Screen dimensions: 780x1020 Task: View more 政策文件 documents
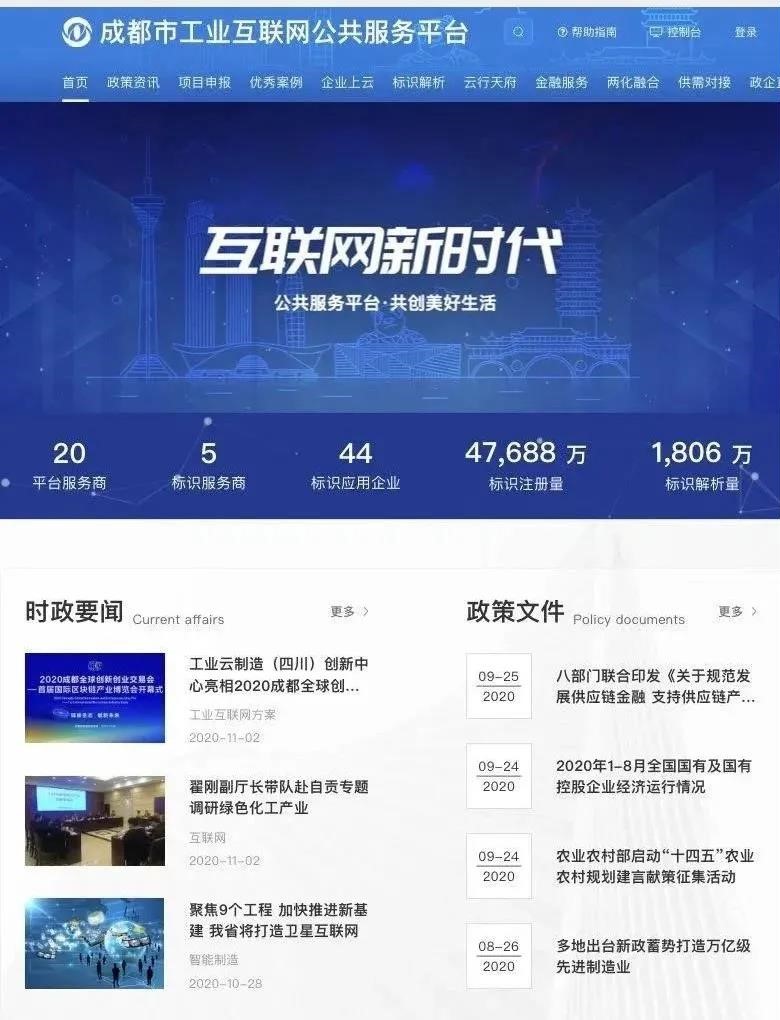(737, 611)
